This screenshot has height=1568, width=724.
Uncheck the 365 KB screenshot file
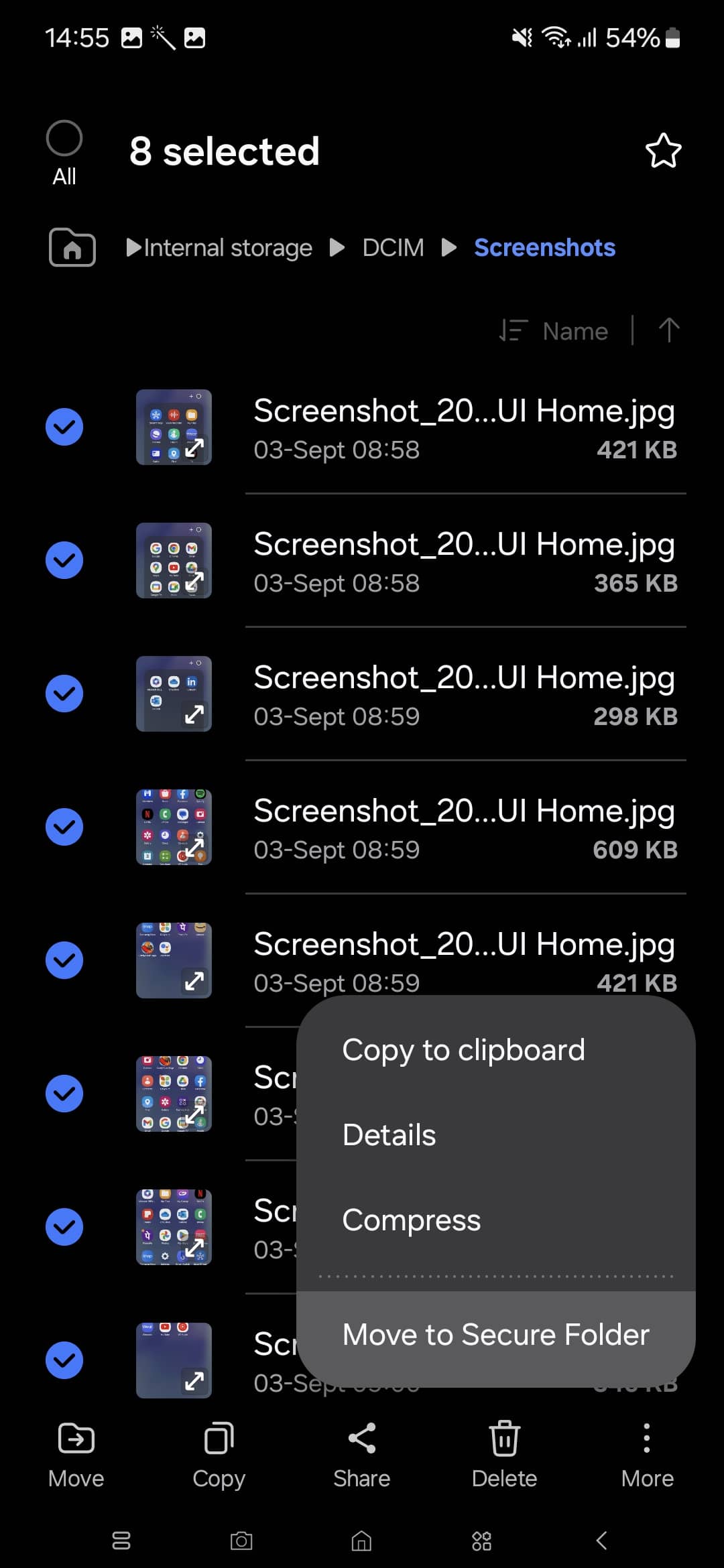click(x=64, y=560)
